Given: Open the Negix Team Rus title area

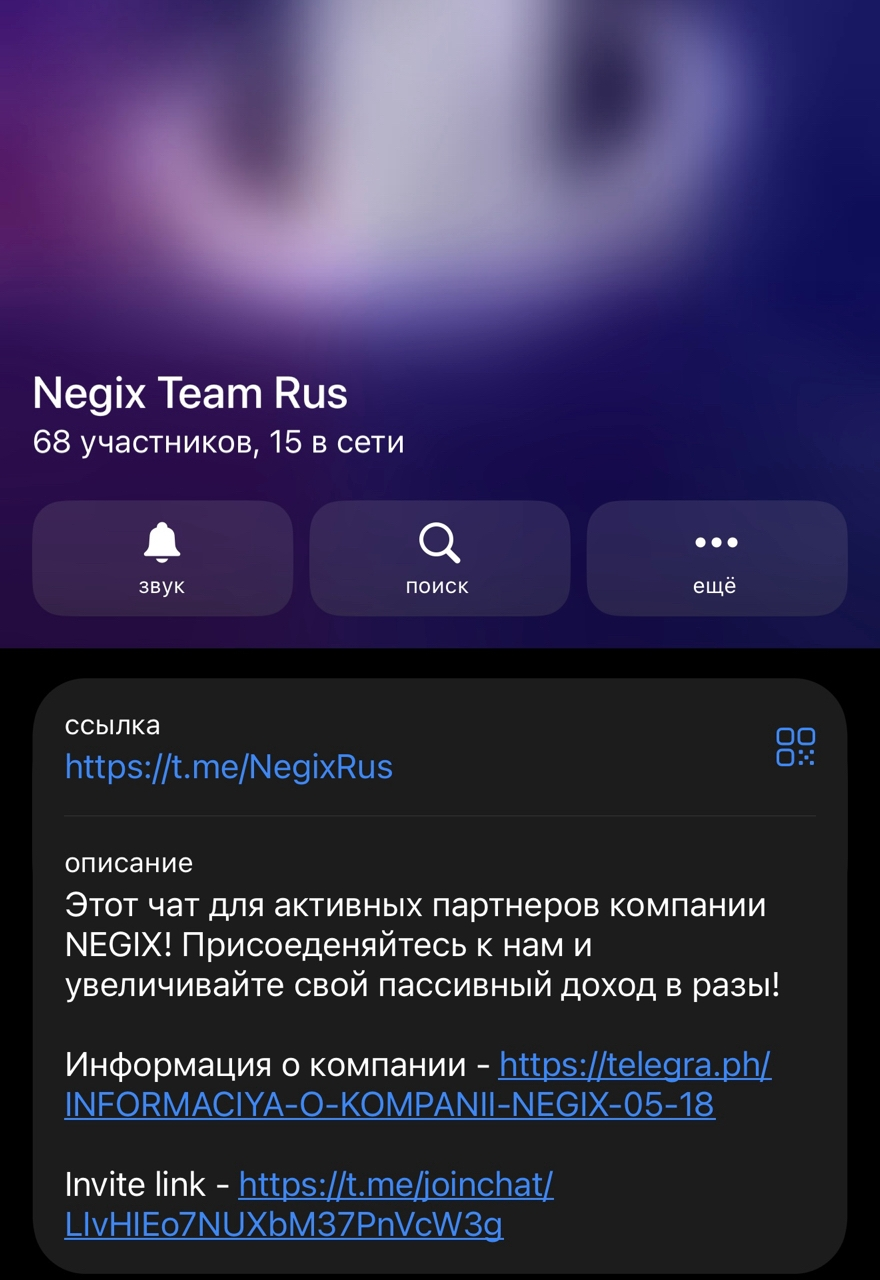Looking at the screenshot, I should click(189, 393).
